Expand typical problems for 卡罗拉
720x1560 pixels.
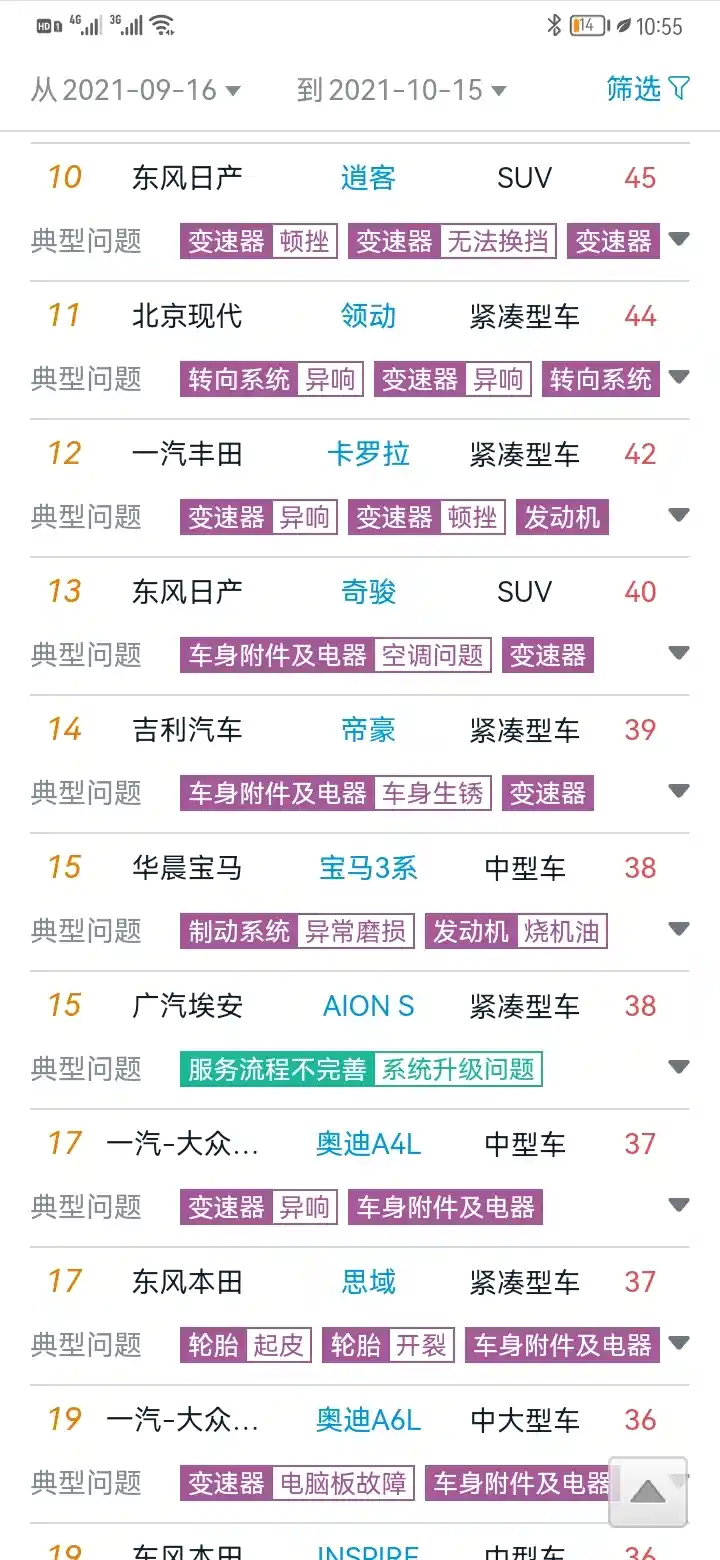tap(679, 515)
